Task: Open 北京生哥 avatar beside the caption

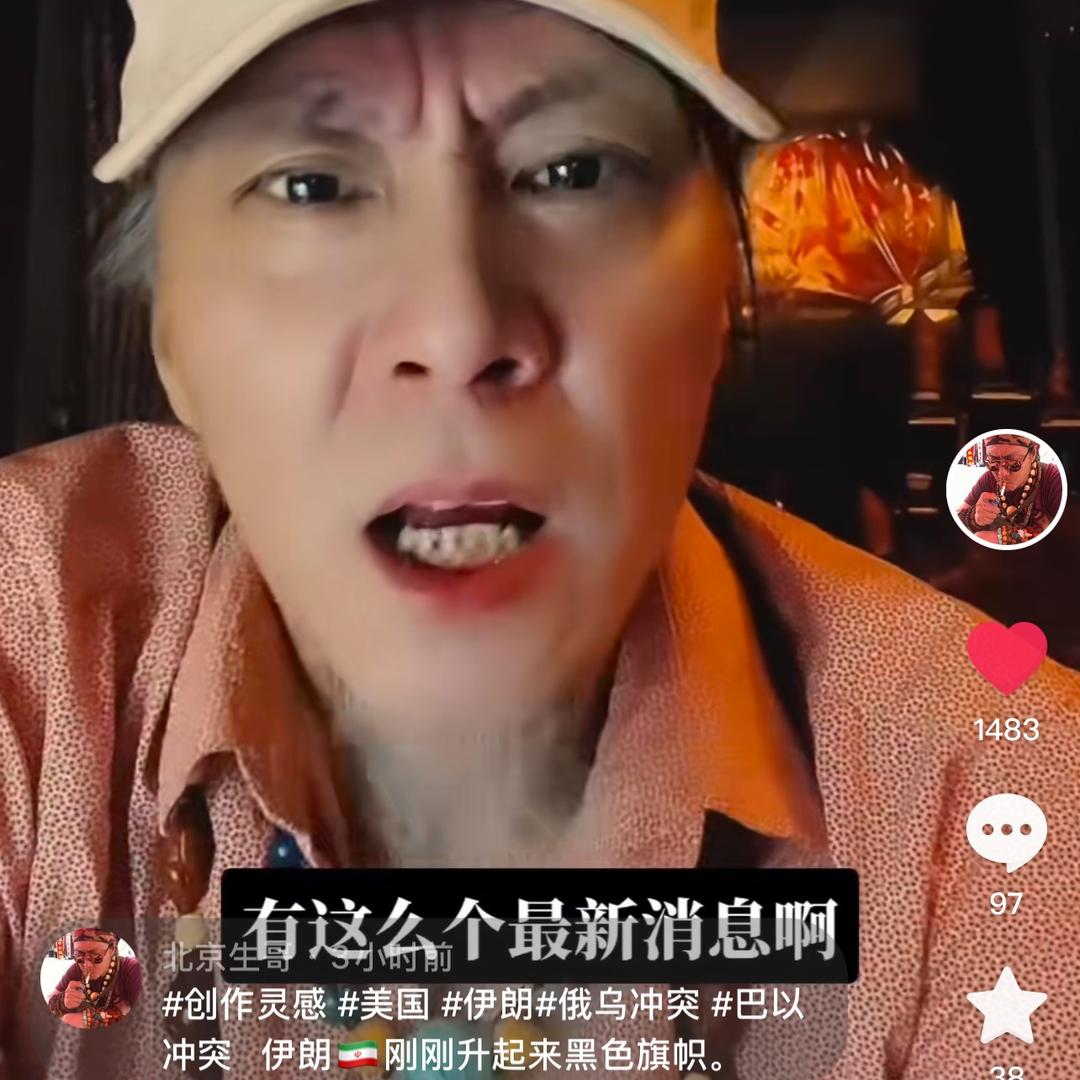Action: (90, 978)
